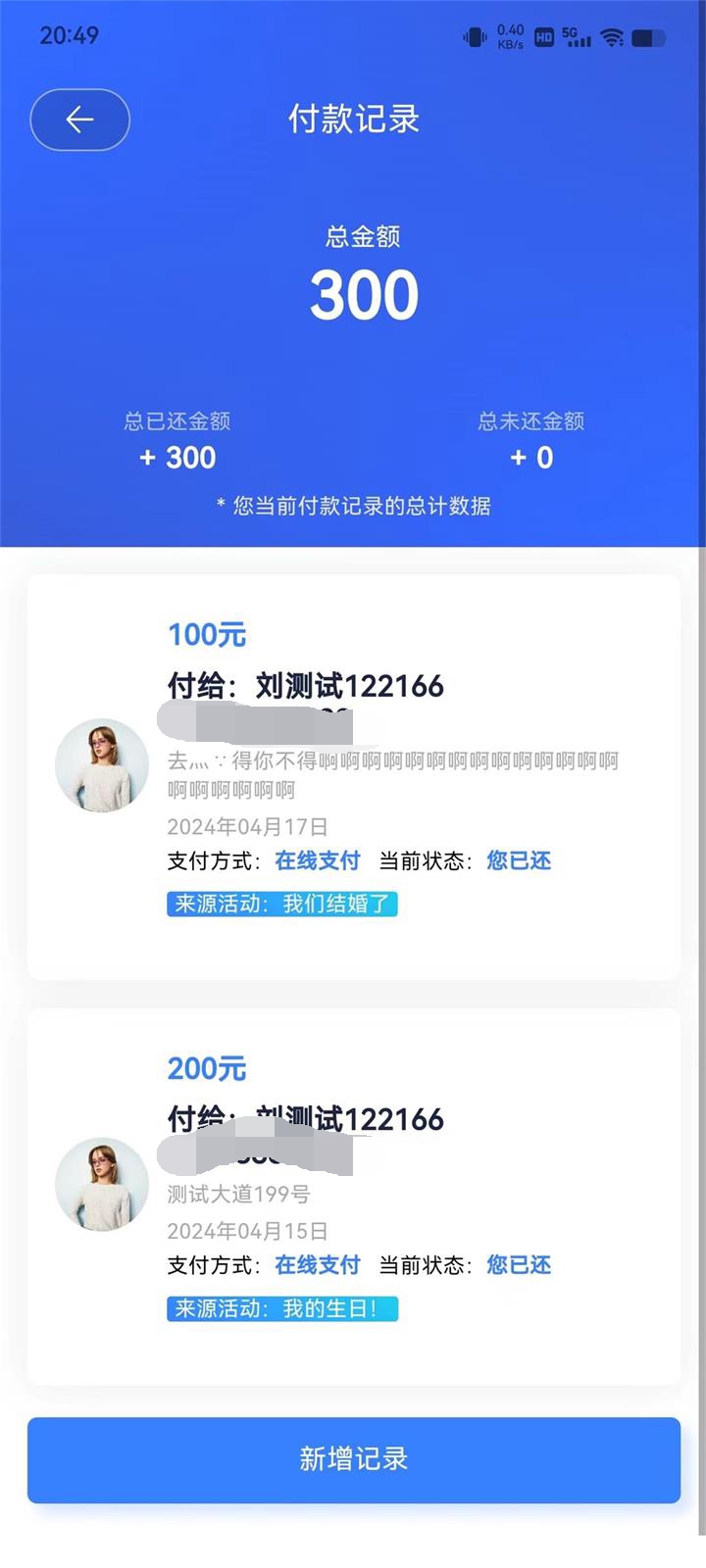Click the total amount 300 display
This screenshot has height=1568, width=706.
[x=361, y=292]
